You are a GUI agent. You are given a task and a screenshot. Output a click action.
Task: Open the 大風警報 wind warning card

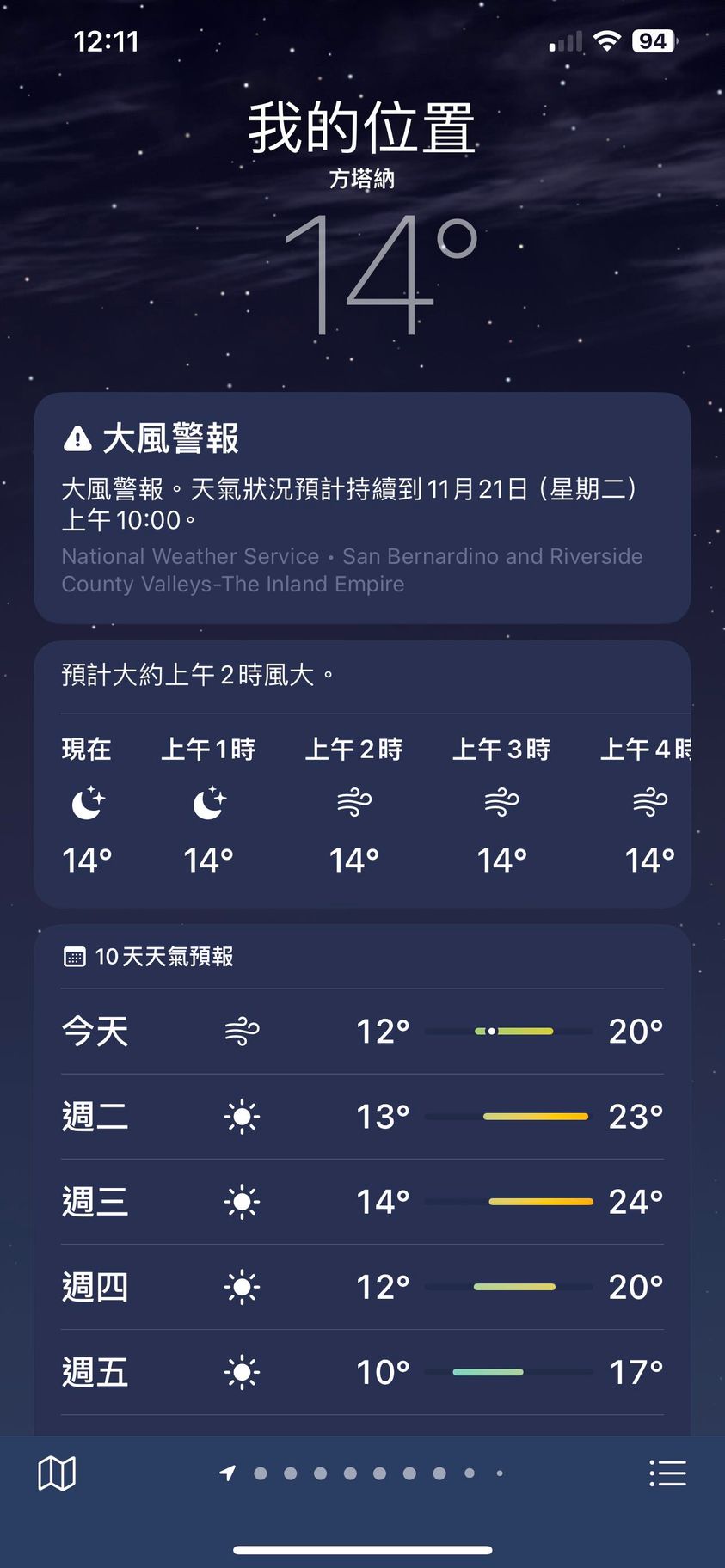click(362, 507)
